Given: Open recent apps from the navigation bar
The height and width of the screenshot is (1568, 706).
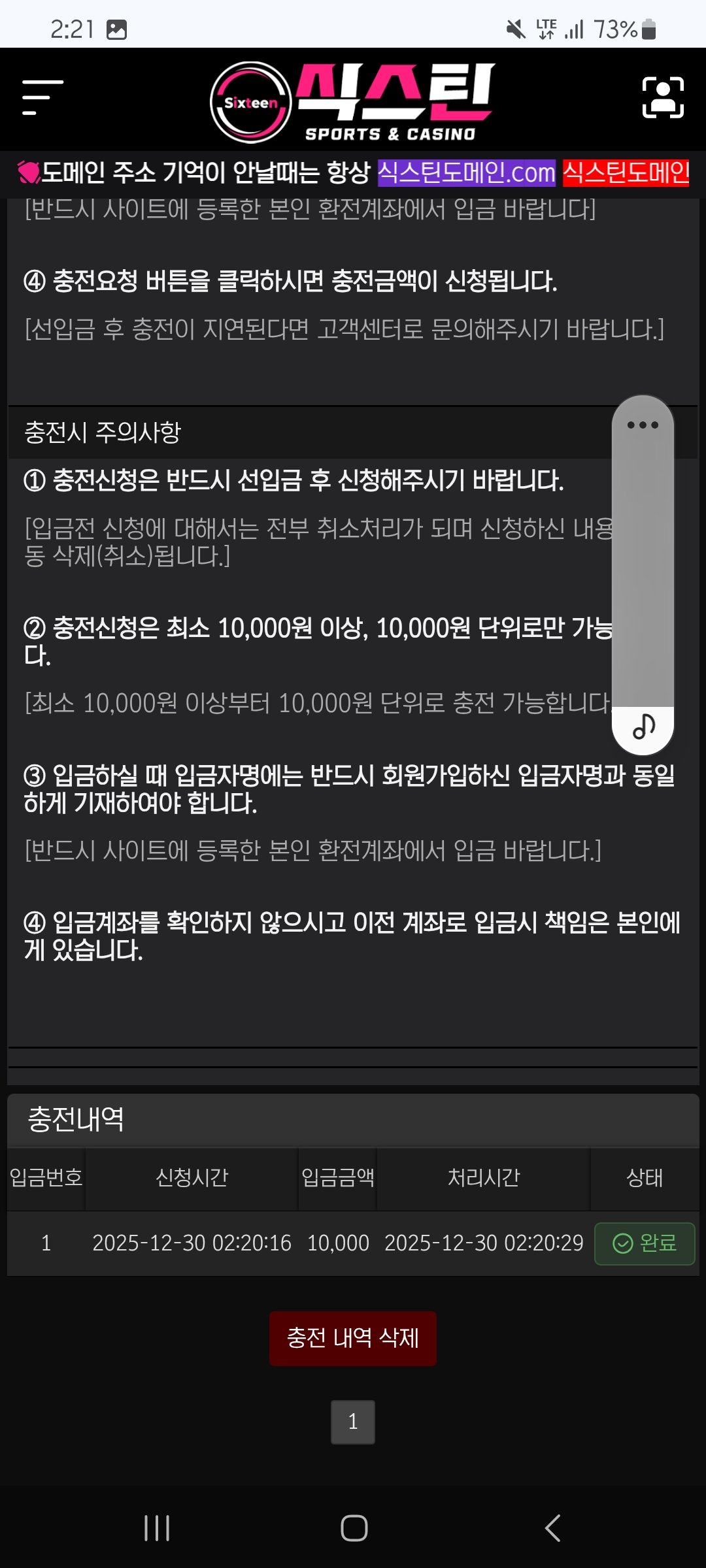Looking at the screenshot, I should [x=157, y=1528].
